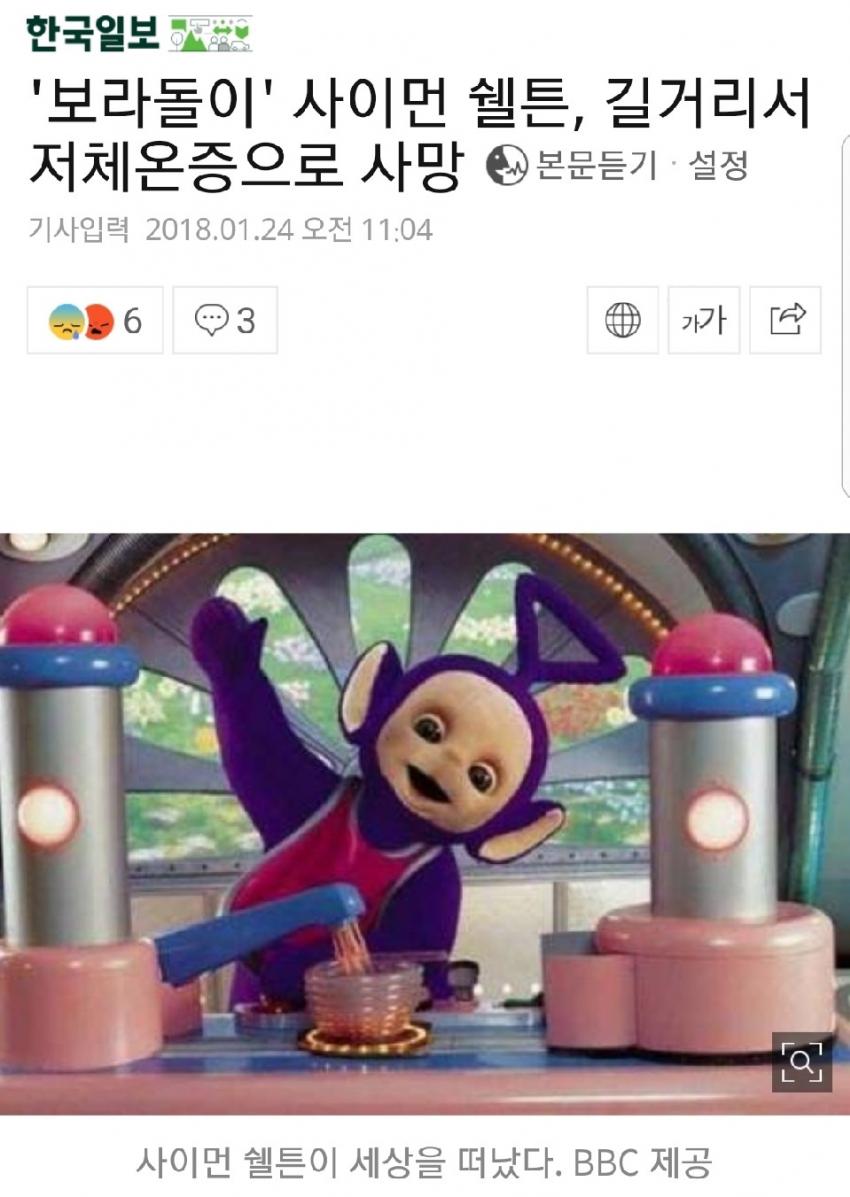This screenshot has height=1197, width=850.
Task: Open the 한국일보 publisher page
Action: pos(92,34)
